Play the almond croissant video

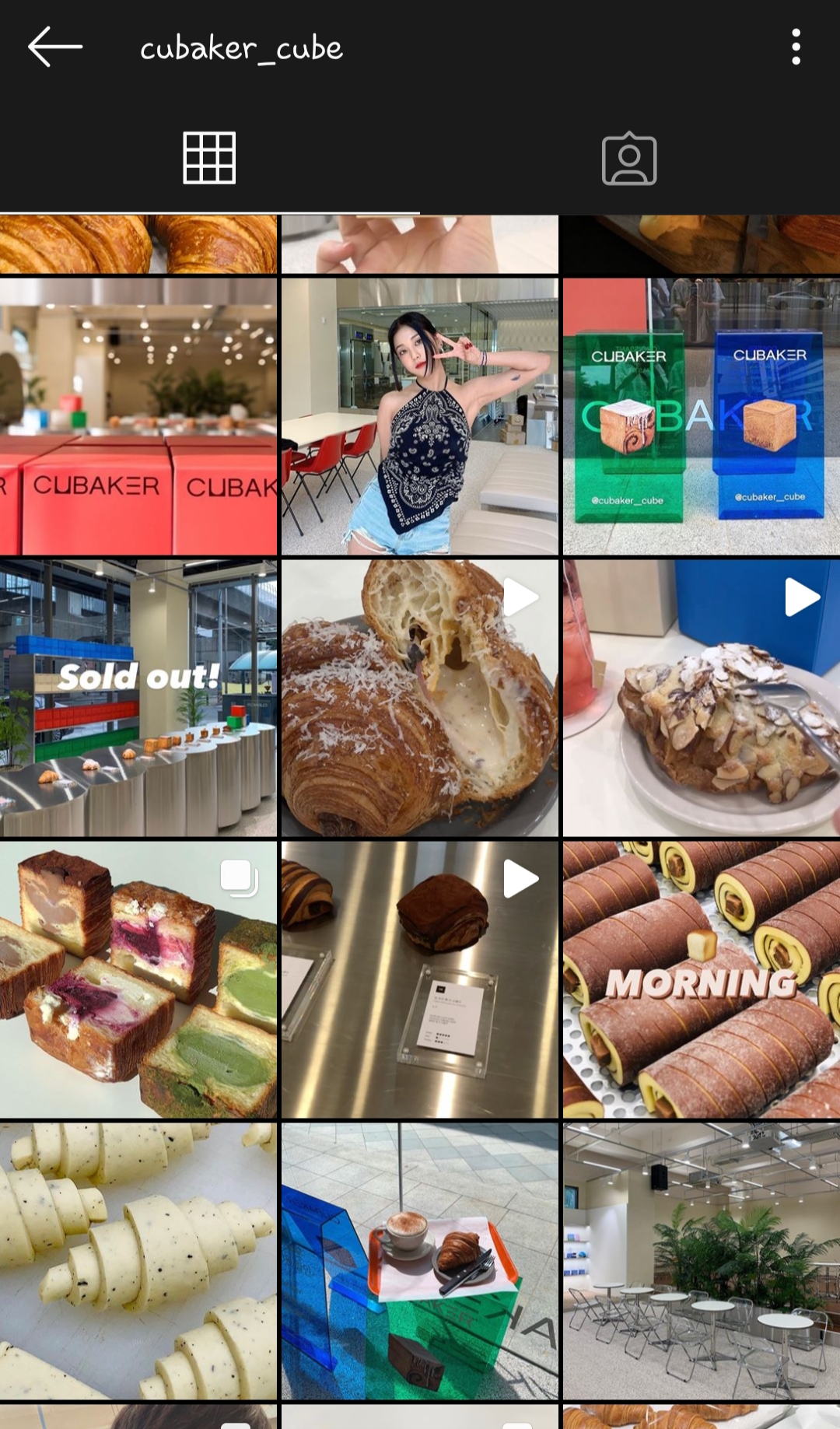click(702, 699)
